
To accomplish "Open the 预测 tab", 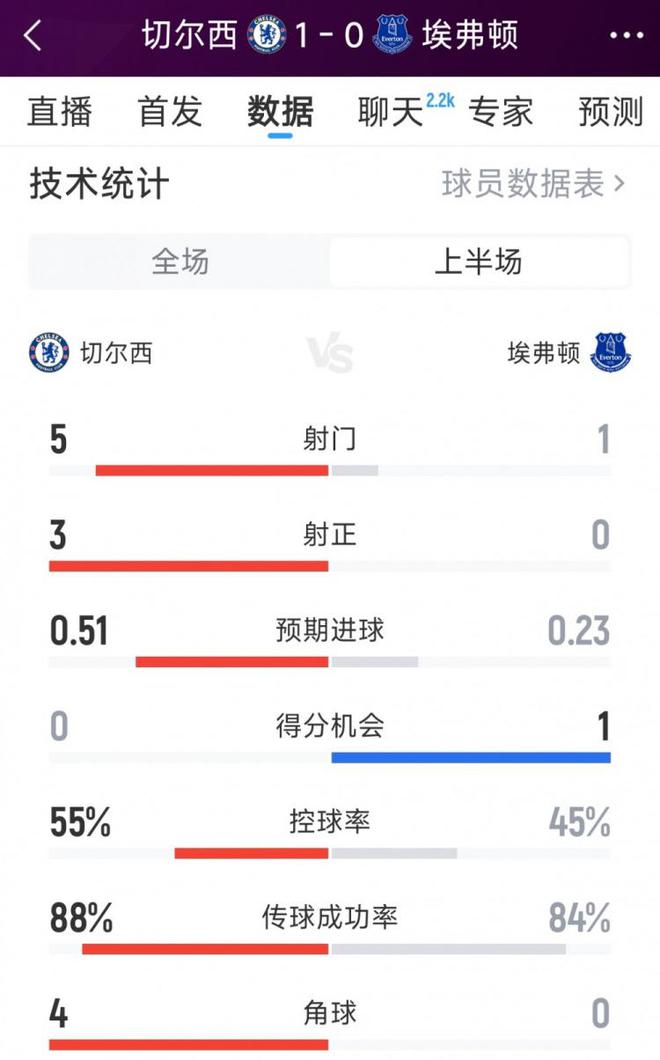I will (x=610, y=111).
